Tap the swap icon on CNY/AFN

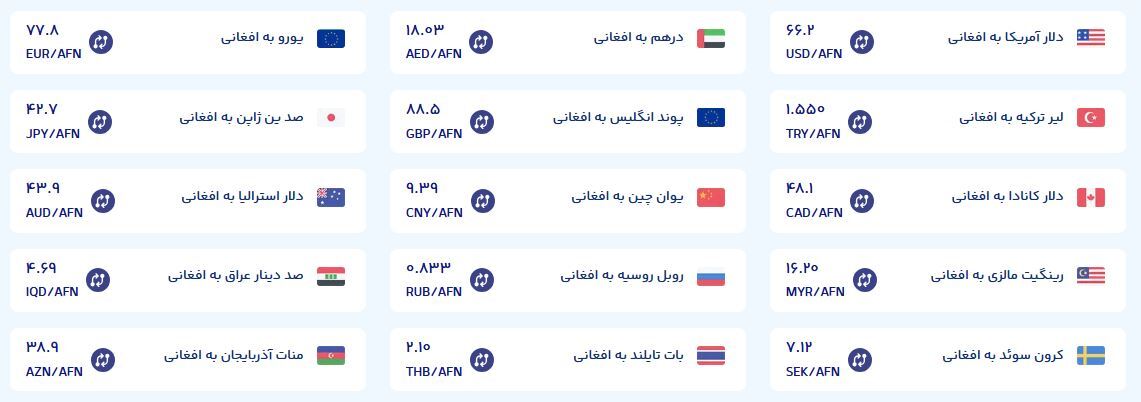481,201
